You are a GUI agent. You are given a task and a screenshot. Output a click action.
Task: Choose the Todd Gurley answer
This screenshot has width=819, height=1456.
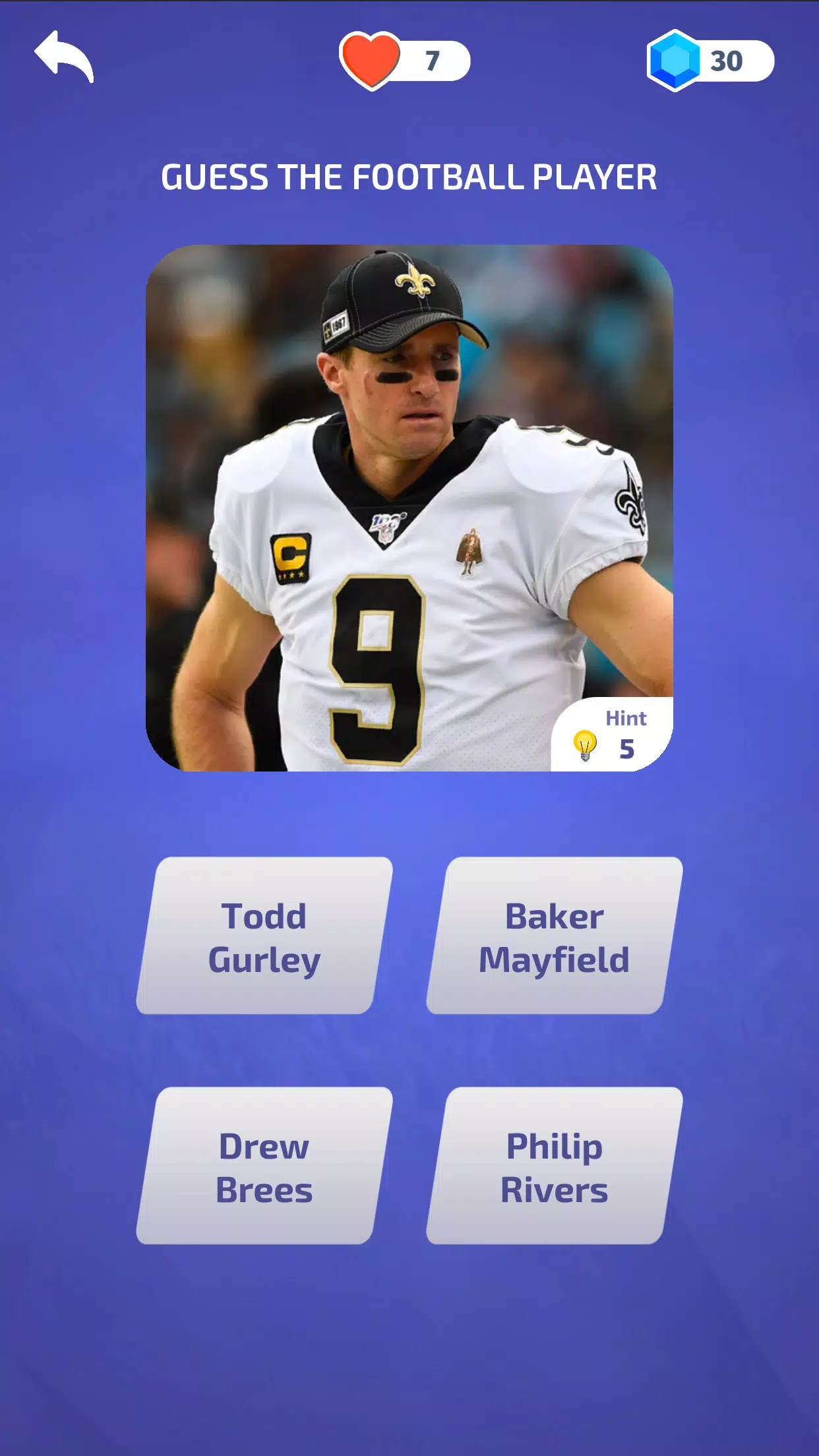(264, 936)
